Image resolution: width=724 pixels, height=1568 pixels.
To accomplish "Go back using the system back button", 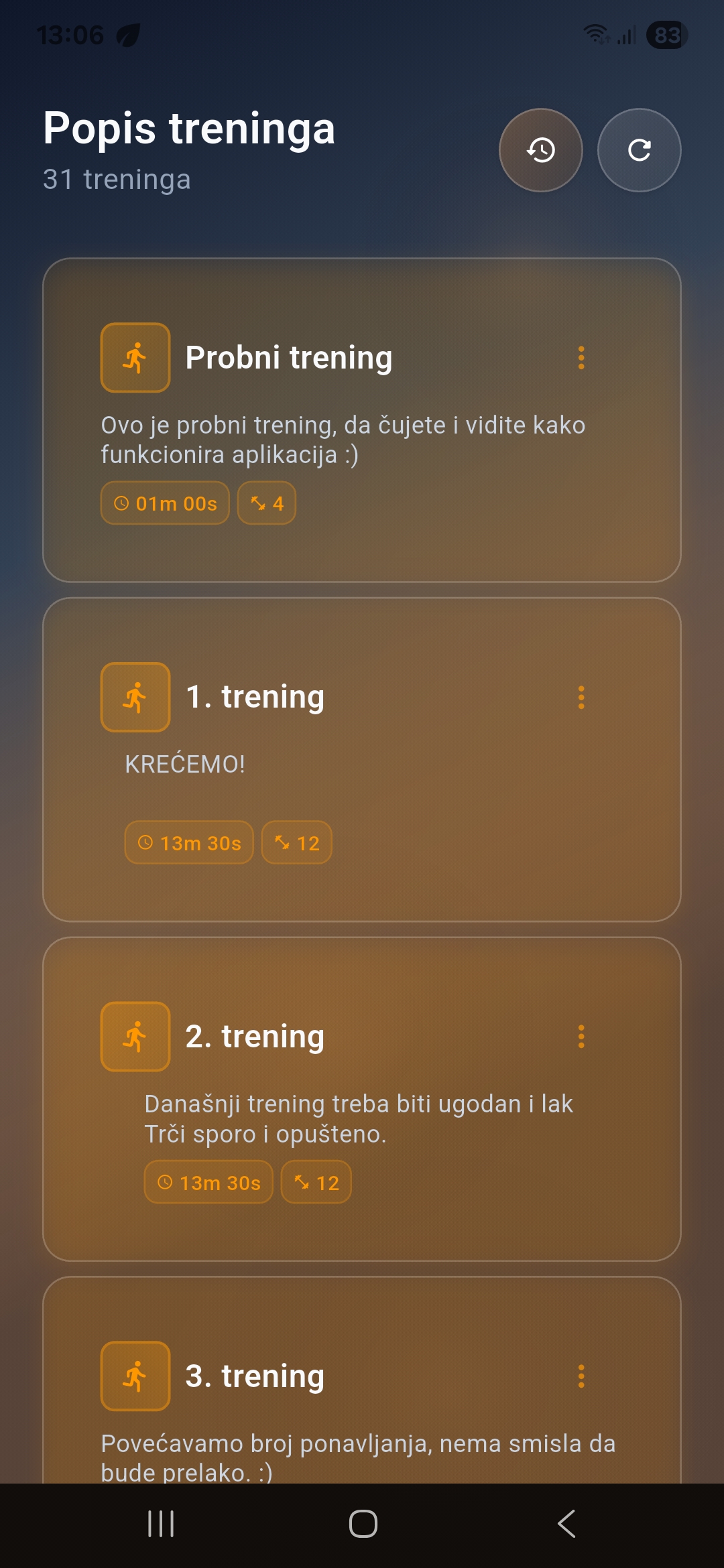I will pyautogui.click(x=566, y=1524).
